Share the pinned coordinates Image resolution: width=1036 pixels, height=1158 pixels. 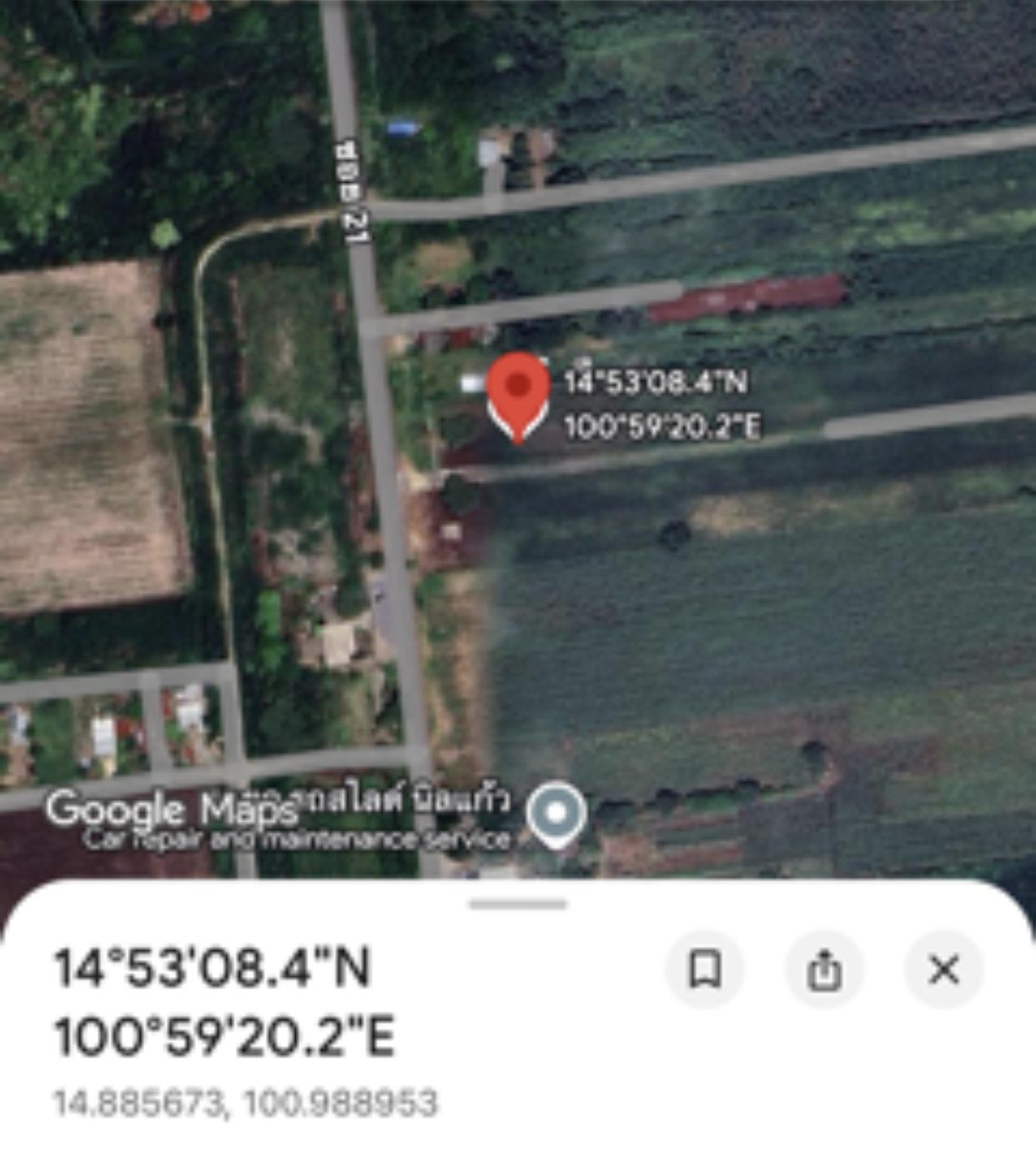click(x=824, y=969)
